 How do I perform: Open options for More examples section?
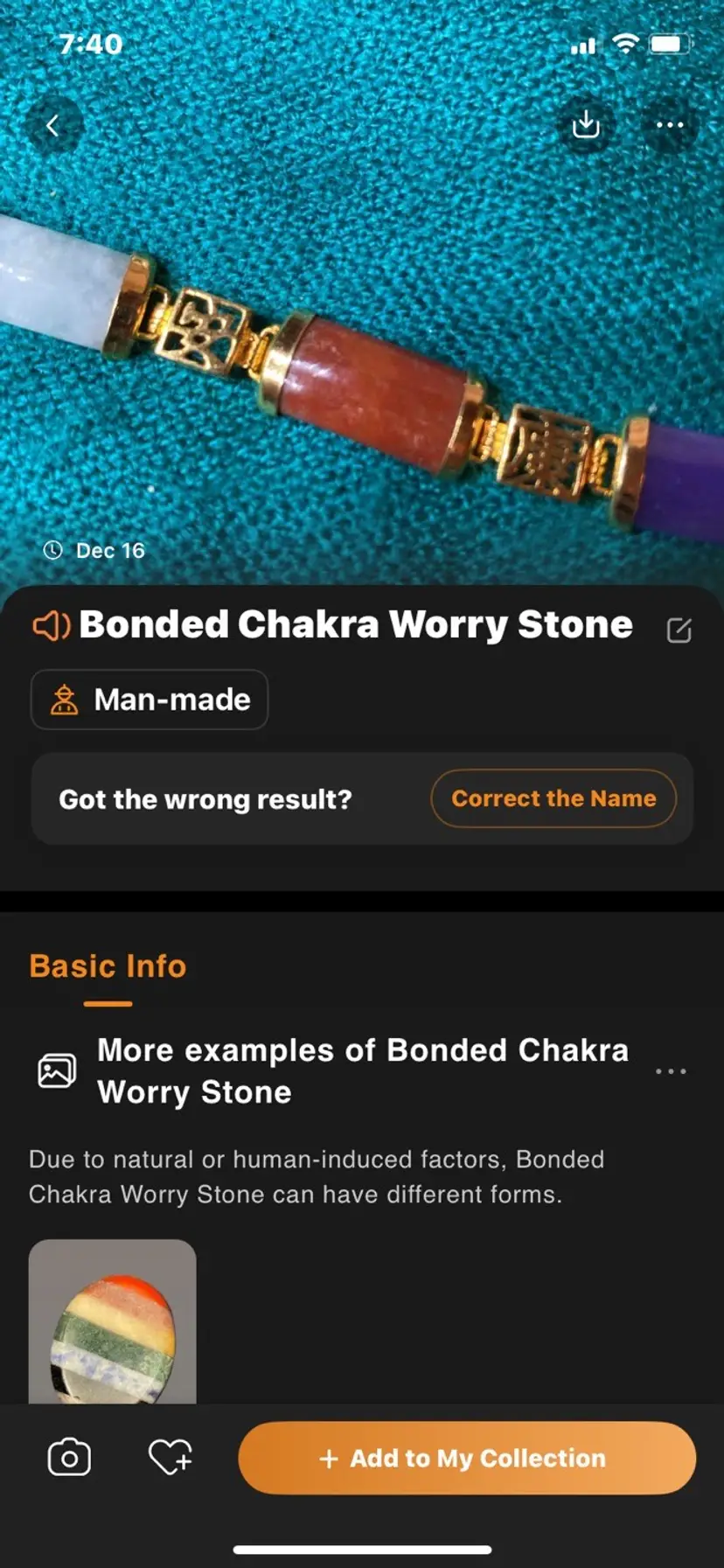[x=671, y=1071]
